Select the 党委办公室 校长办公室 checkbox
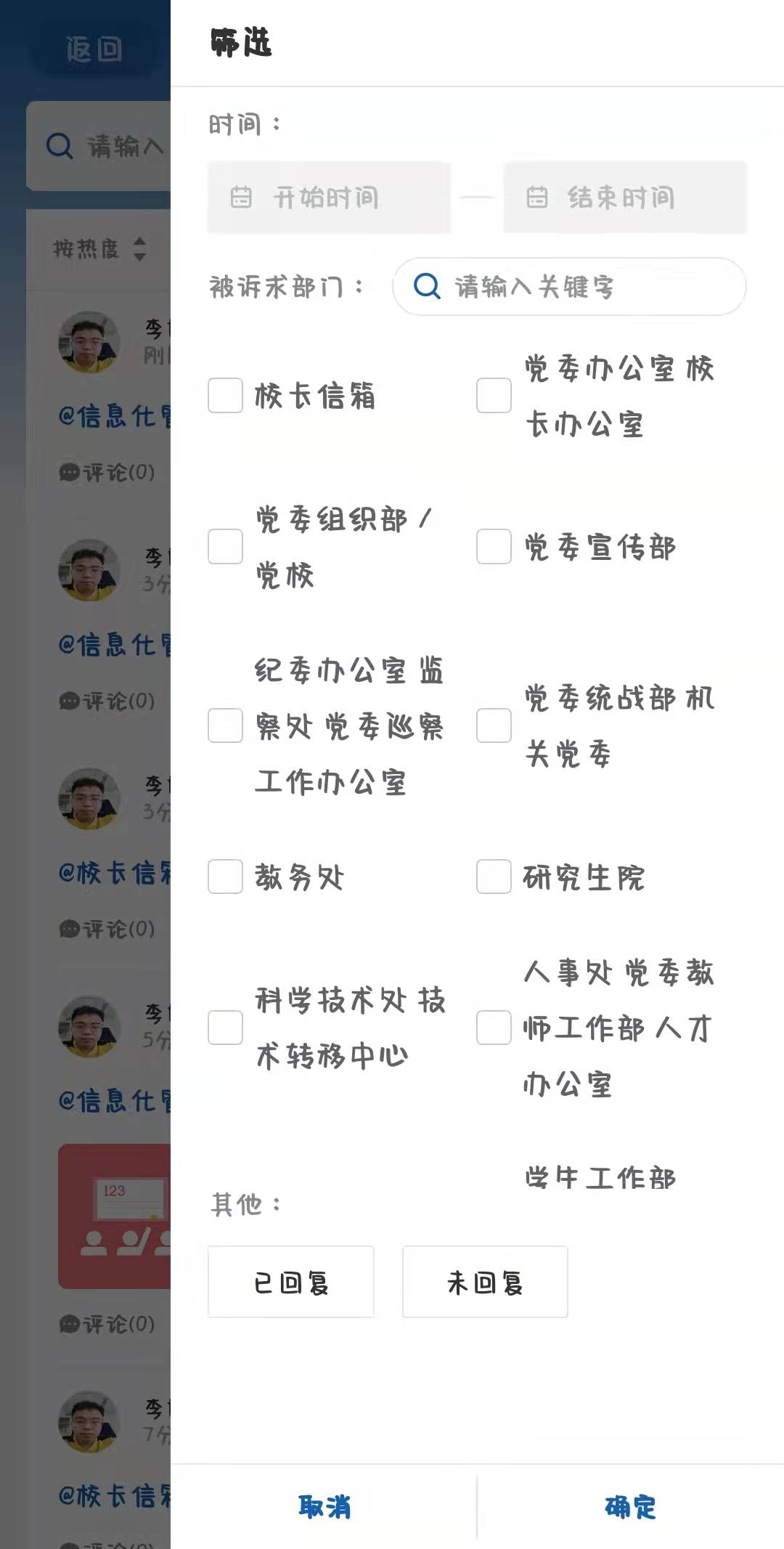The height and width of the screenshot is (1549, 784). pyautogui.click(x=494, y=396)
